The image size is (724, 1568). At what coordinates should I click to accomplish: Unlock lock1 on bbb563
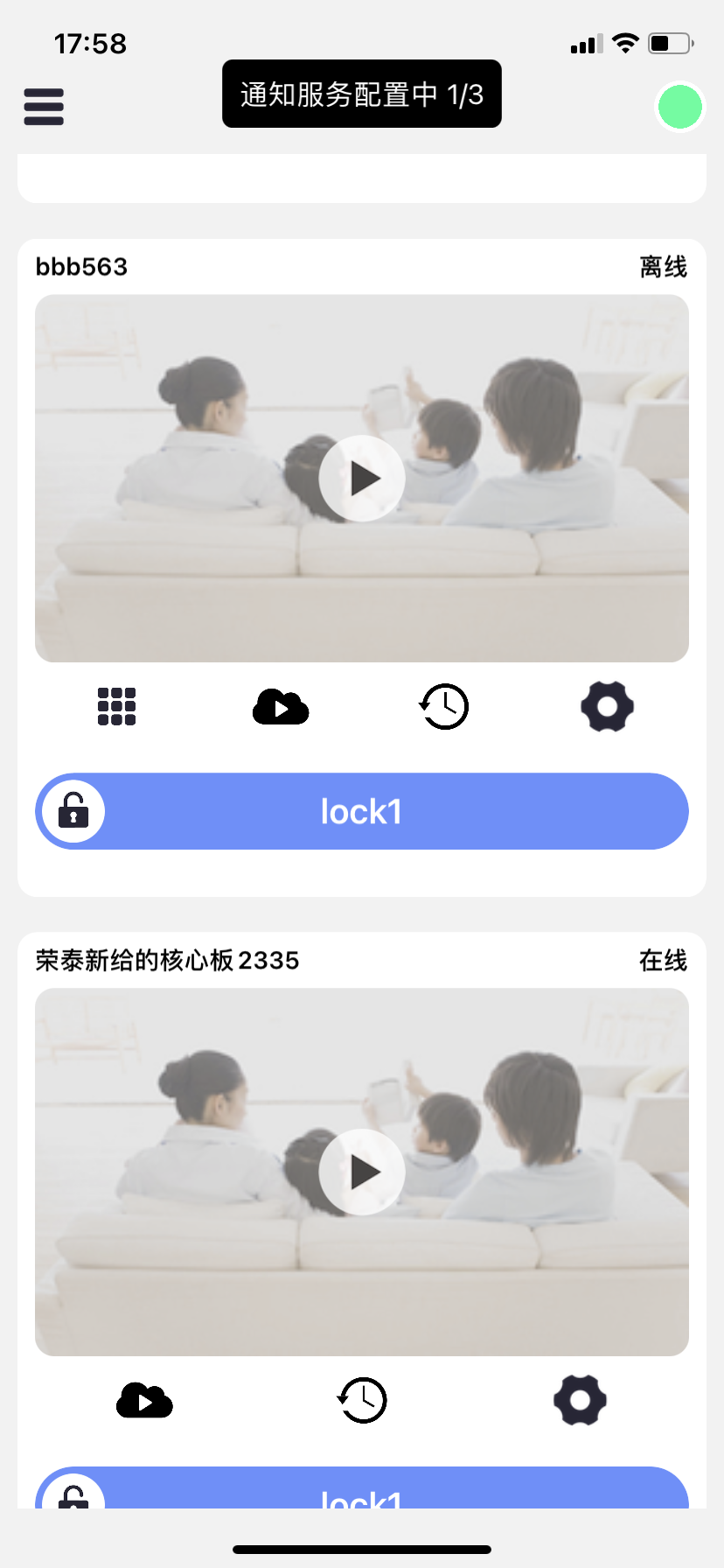tap(362, 811)
